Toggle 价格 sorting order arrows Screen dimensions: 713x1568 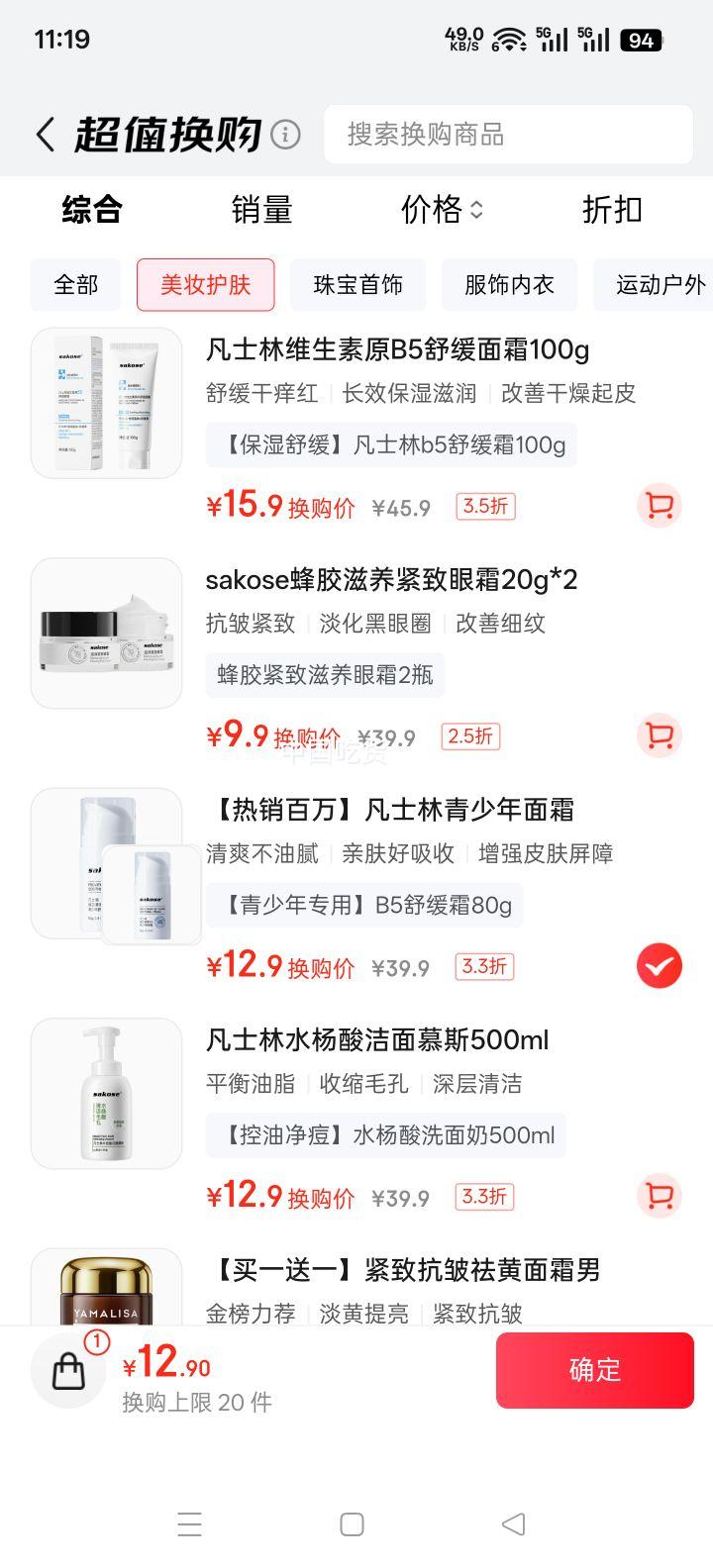click(476, 211)
